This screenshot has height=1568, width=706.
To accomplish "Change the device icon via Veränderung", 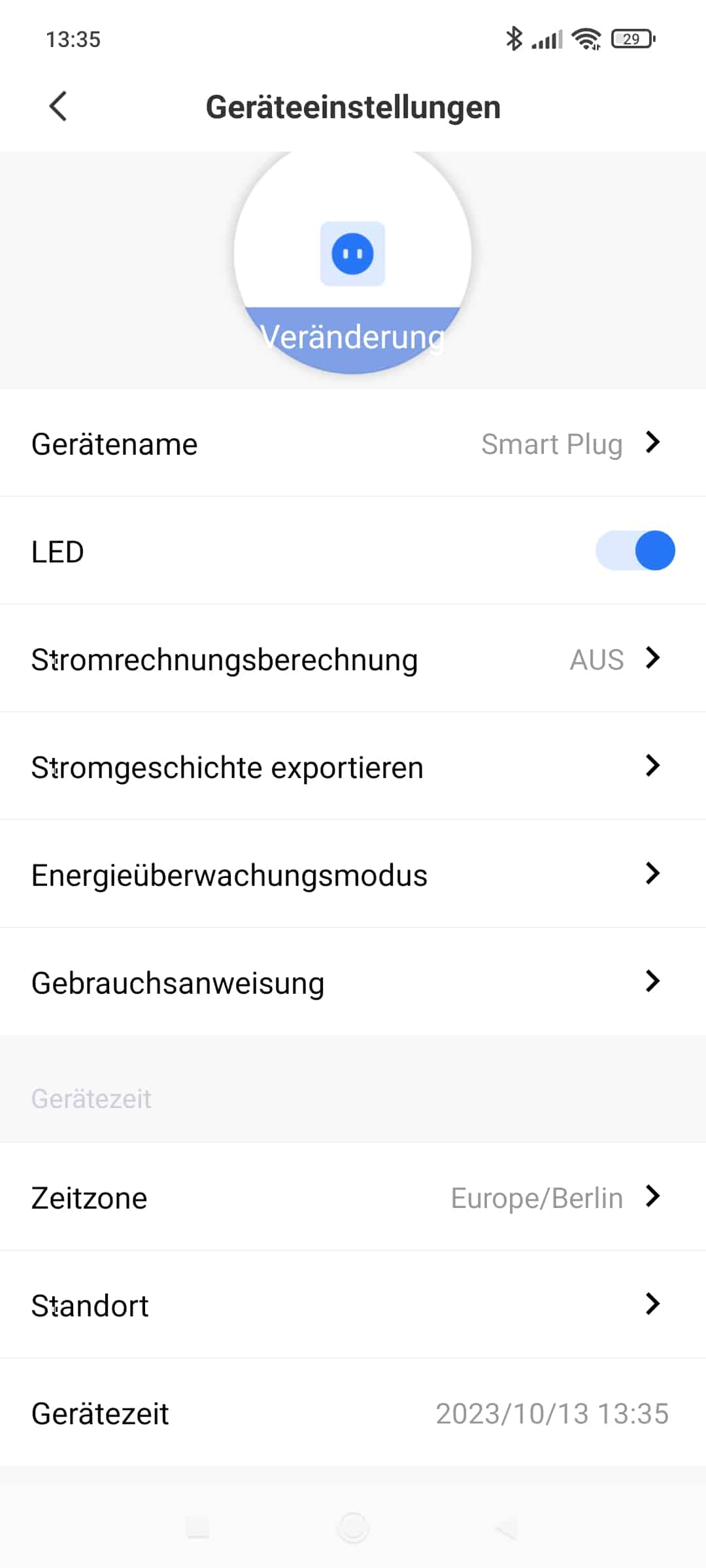I will point(352,337).
